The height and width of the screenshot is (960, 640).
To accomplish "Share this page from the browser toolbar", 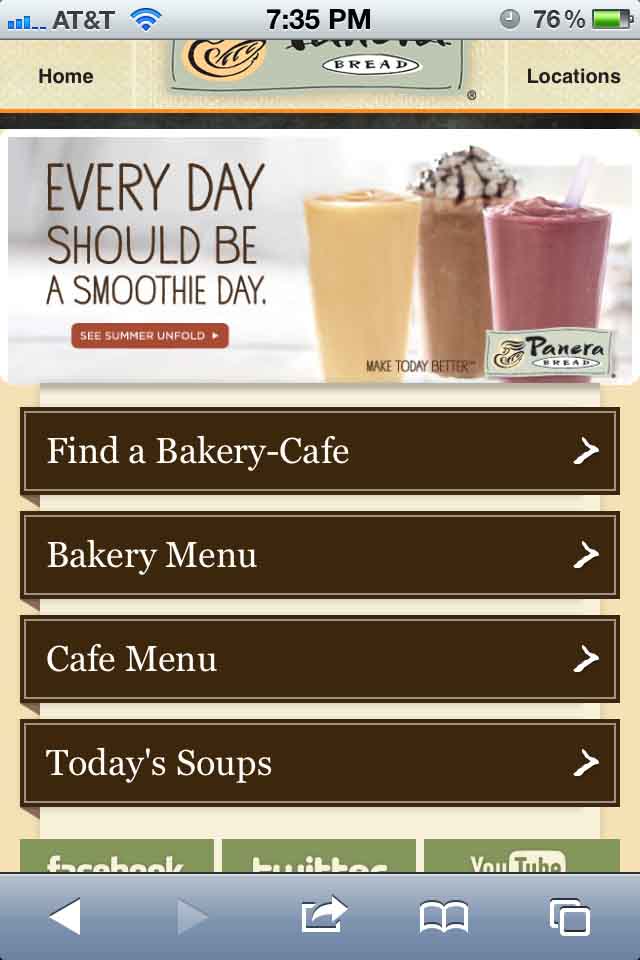I will coord(323,916).
